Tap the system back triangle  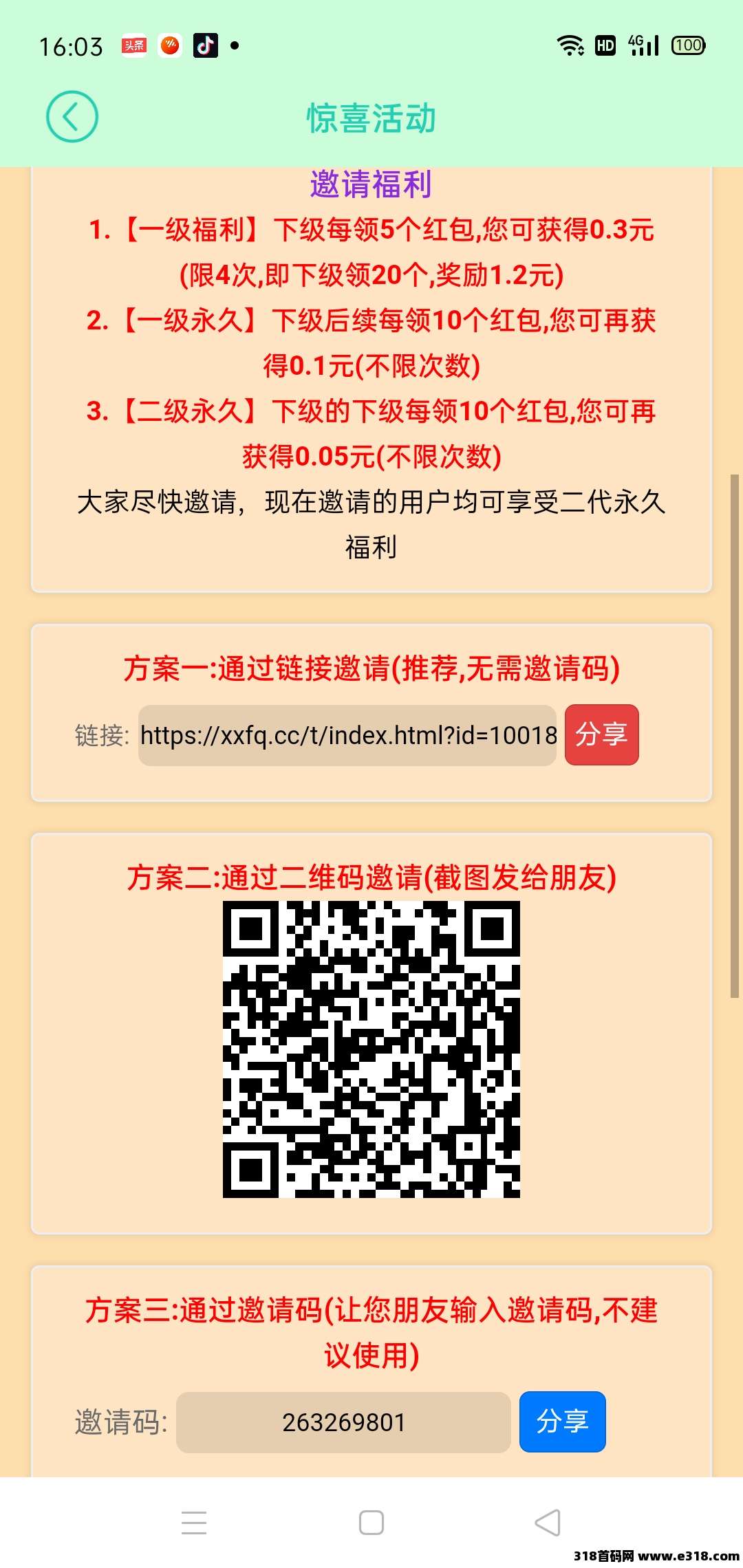coord(548,1523)
